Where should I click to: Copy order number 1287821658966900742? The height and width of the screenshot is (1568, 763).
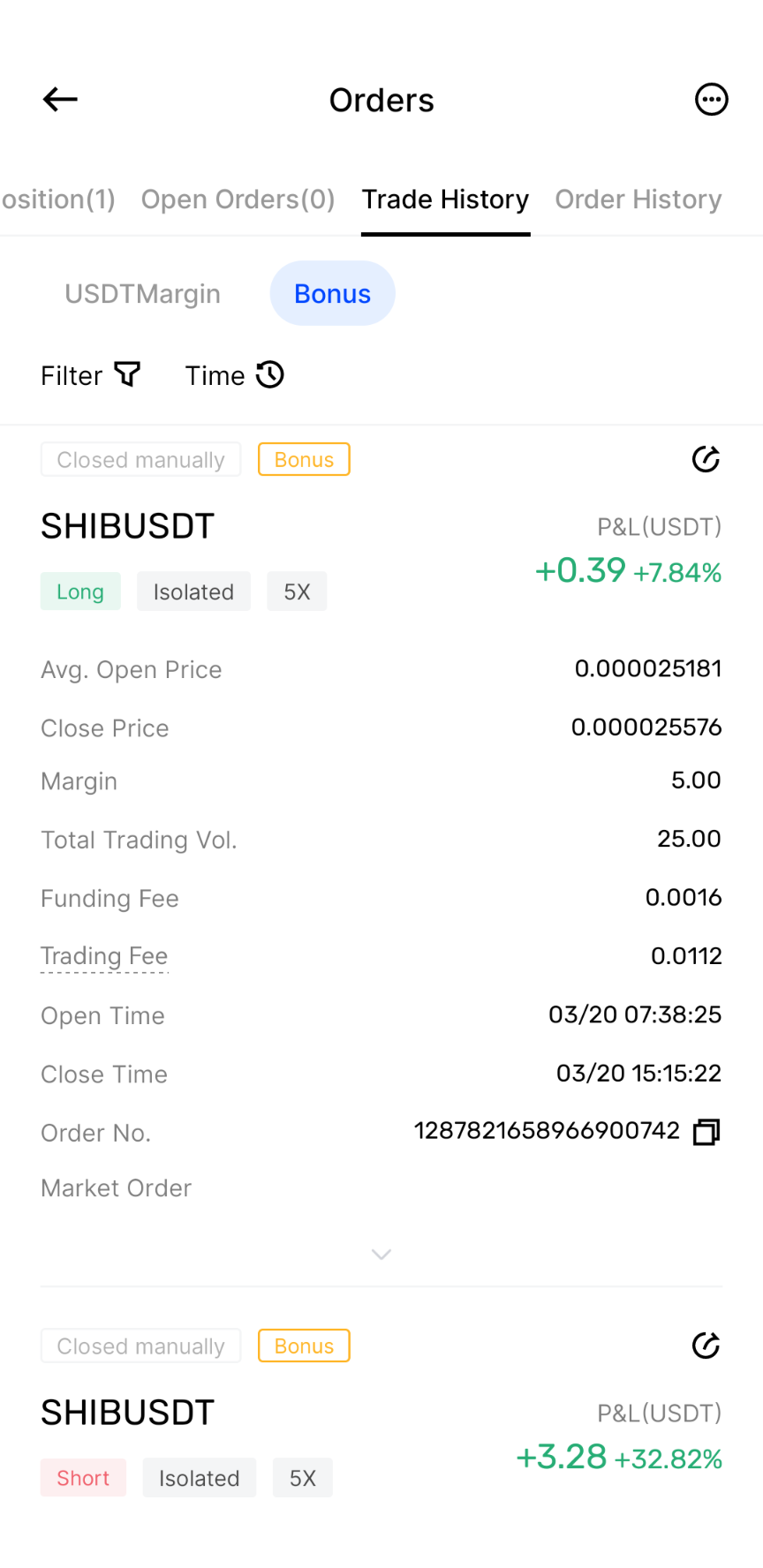[706, 1132]
